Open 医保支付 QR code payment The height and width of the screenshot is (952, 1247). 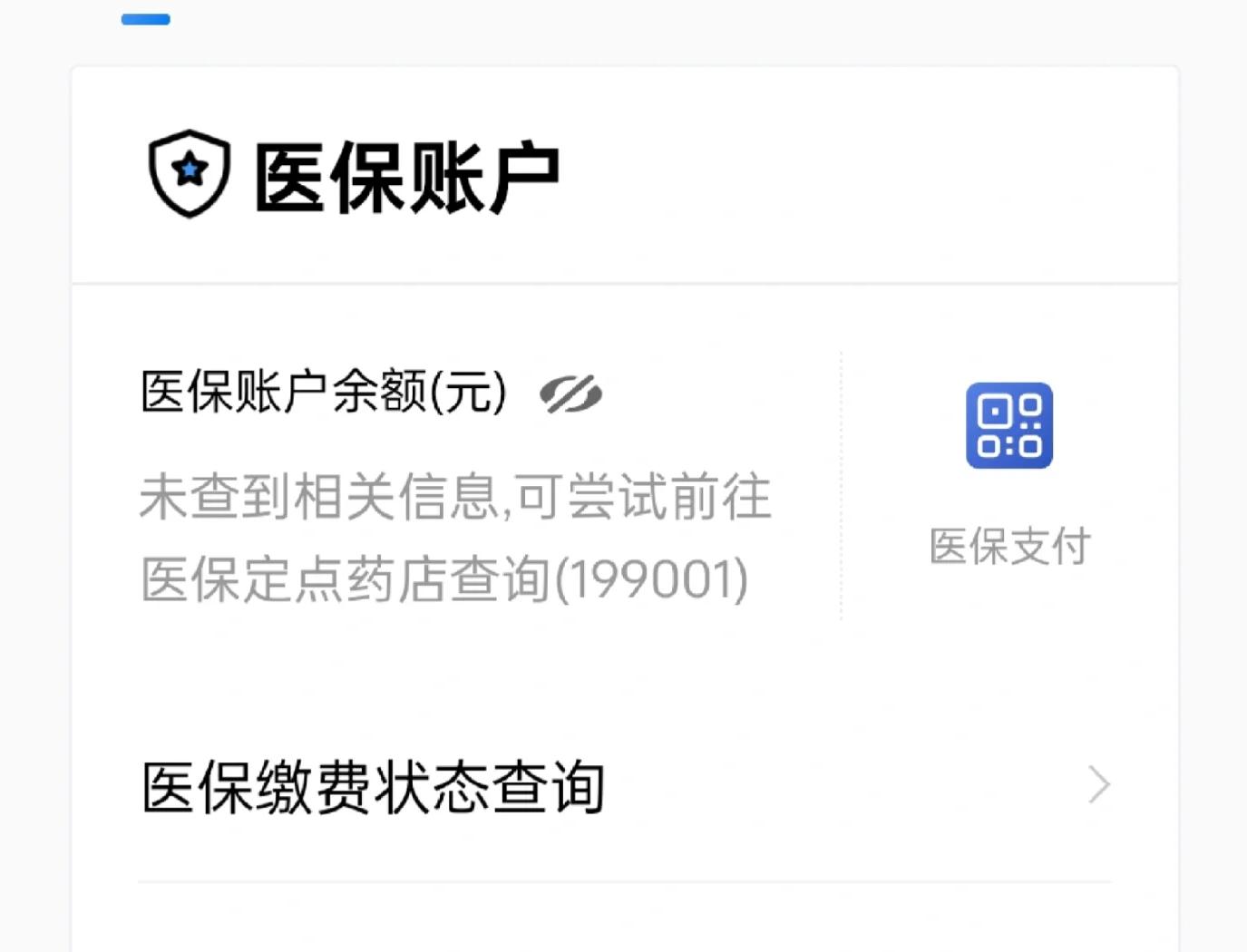click(1008, 425)
